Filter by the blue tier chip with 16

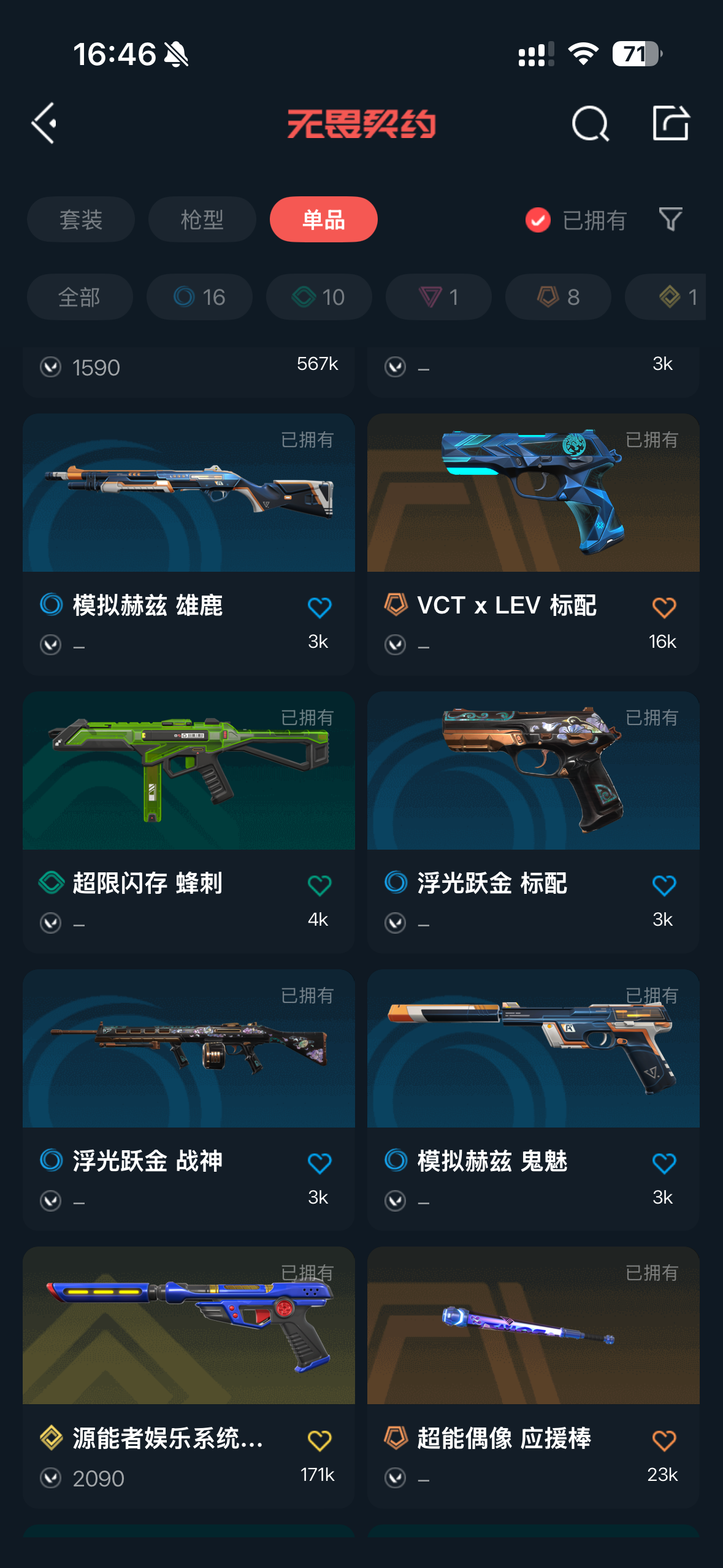click(199, 297)
